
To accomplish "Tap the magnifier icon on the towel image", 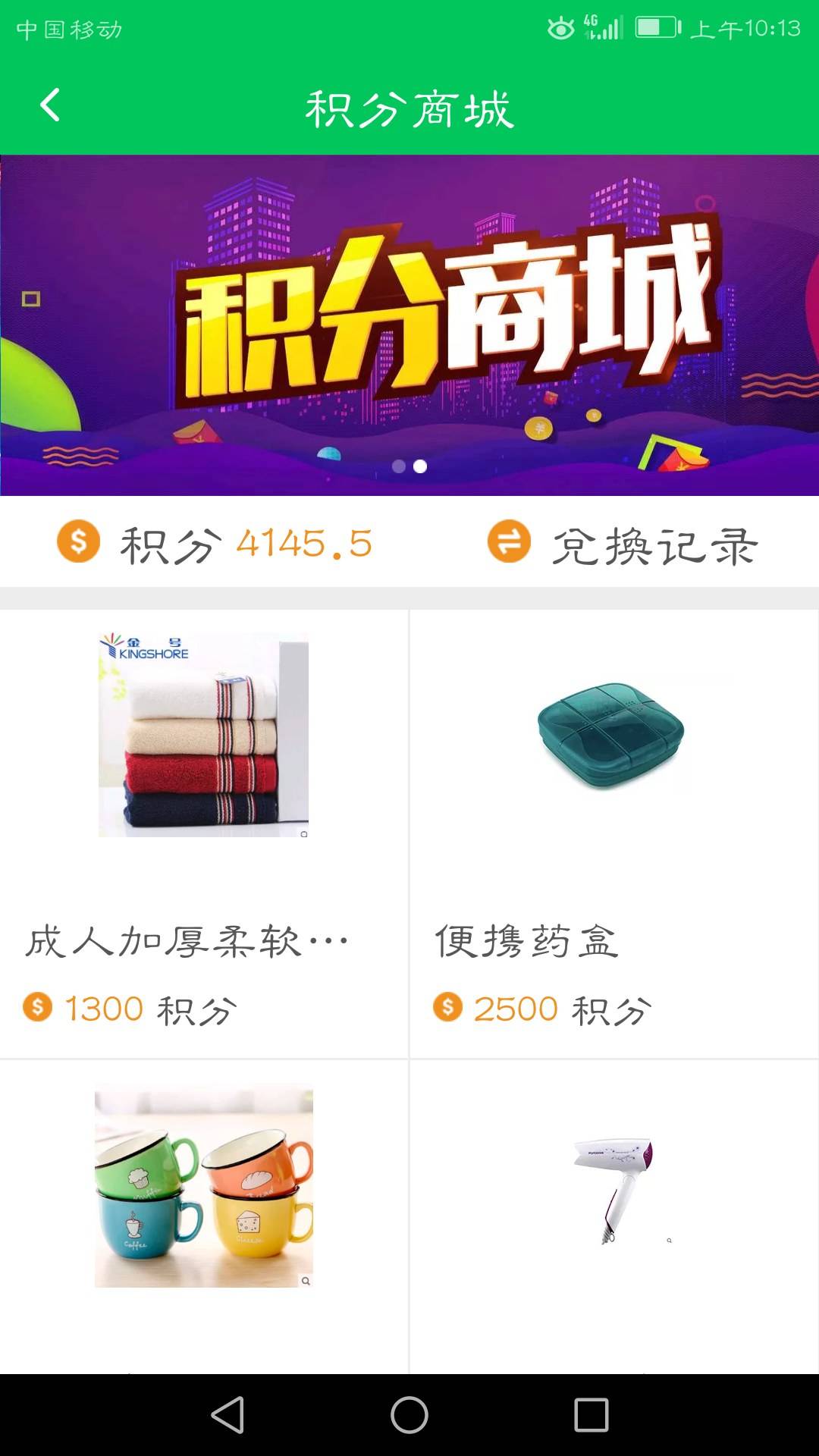I will [x=305, y=834].
